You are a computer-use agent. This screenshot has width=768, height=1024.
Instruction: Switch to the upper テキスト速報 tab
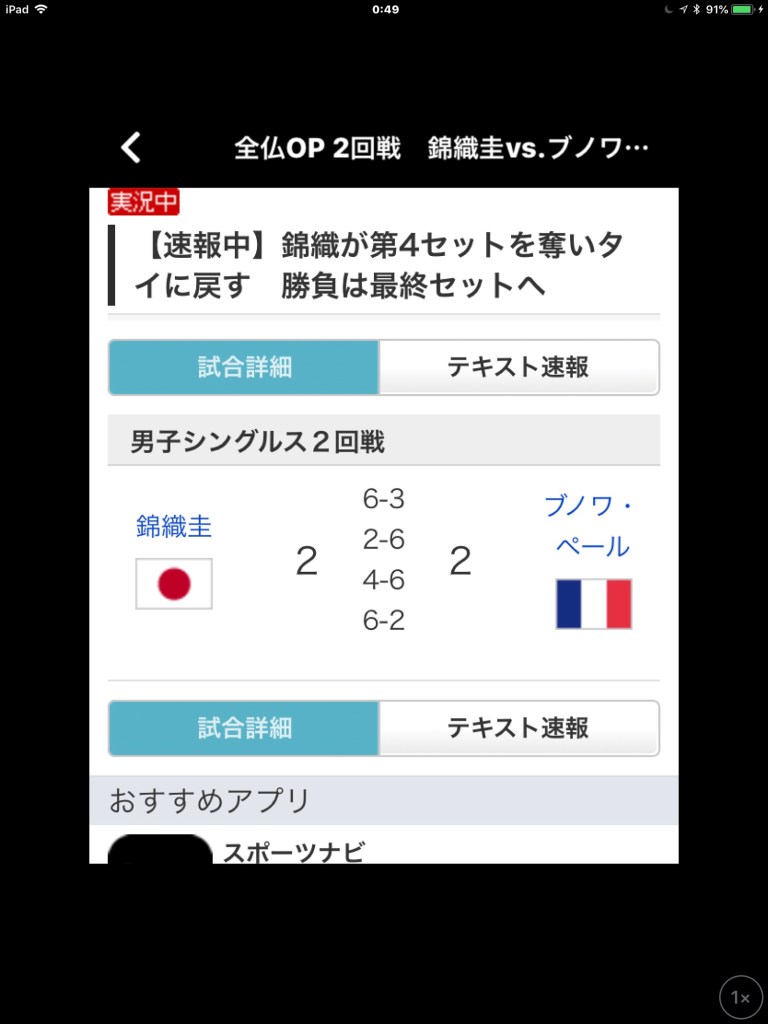(518, 367)
